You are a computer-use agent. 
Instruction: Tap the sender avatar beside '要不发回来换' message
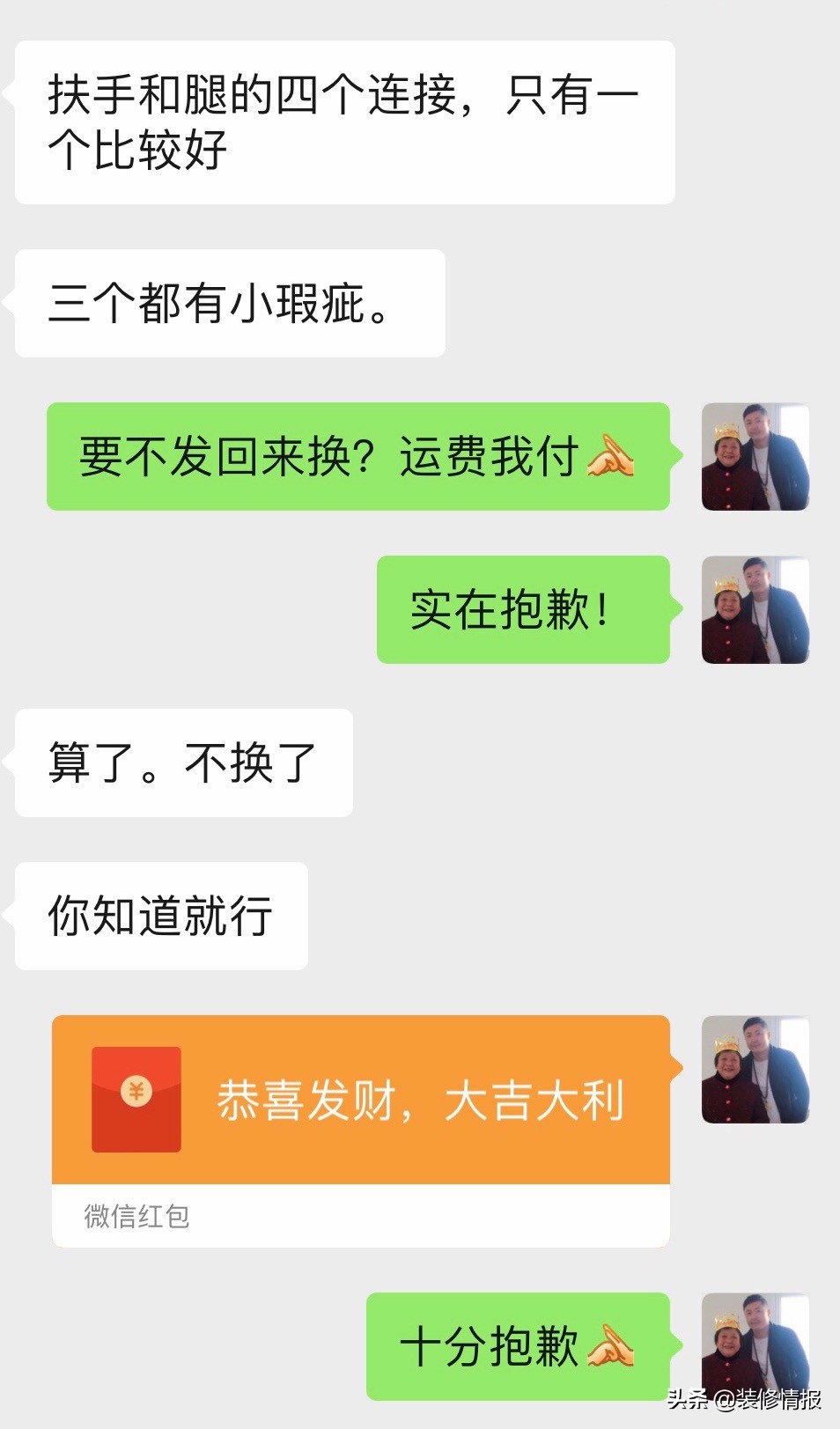[x=754, y=456]
